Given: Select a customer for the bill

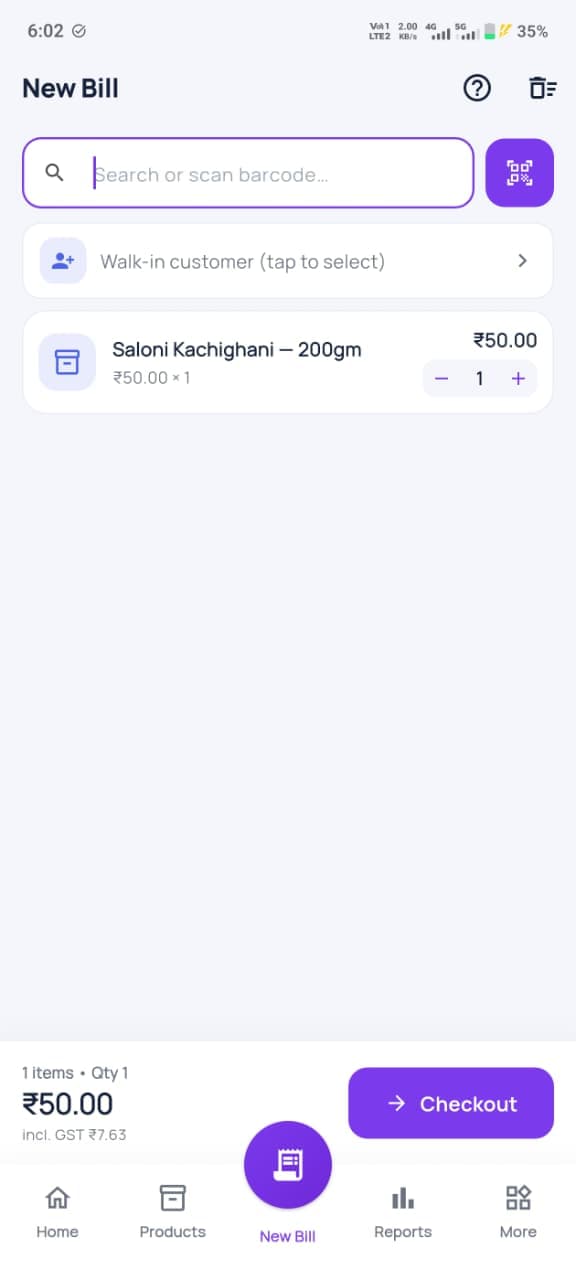Looking at the screenshot, I should (288, 261).
